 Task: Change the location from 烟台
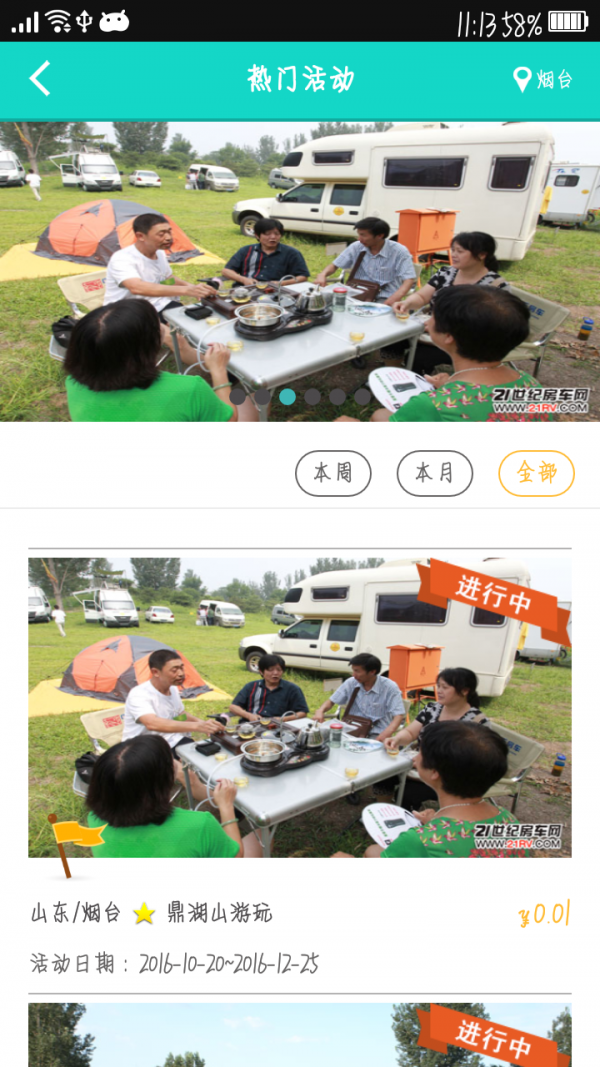[543, 80]
